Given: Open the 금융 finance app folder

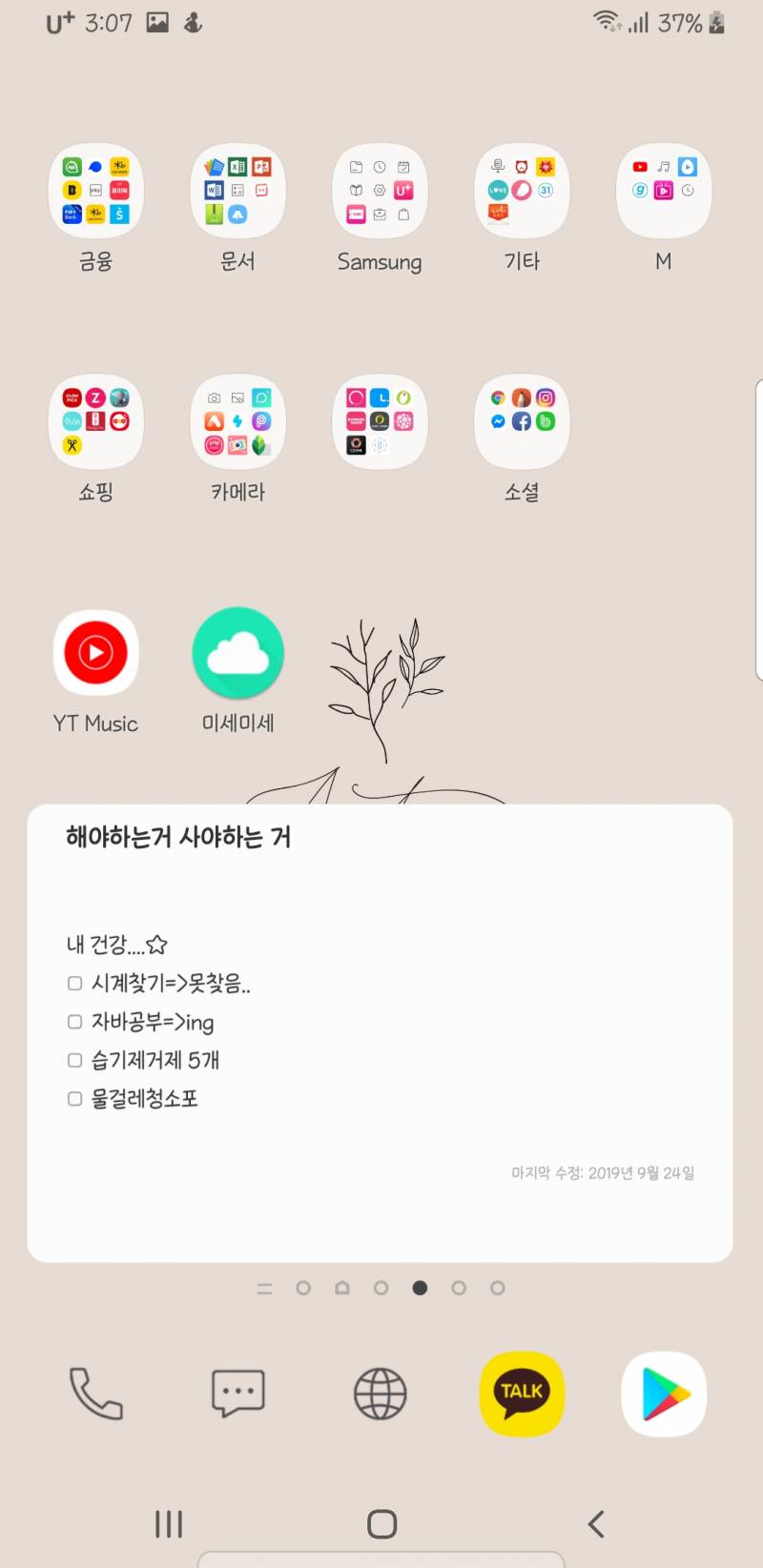Looking at the screenshot, I should [x=95, y=190].
